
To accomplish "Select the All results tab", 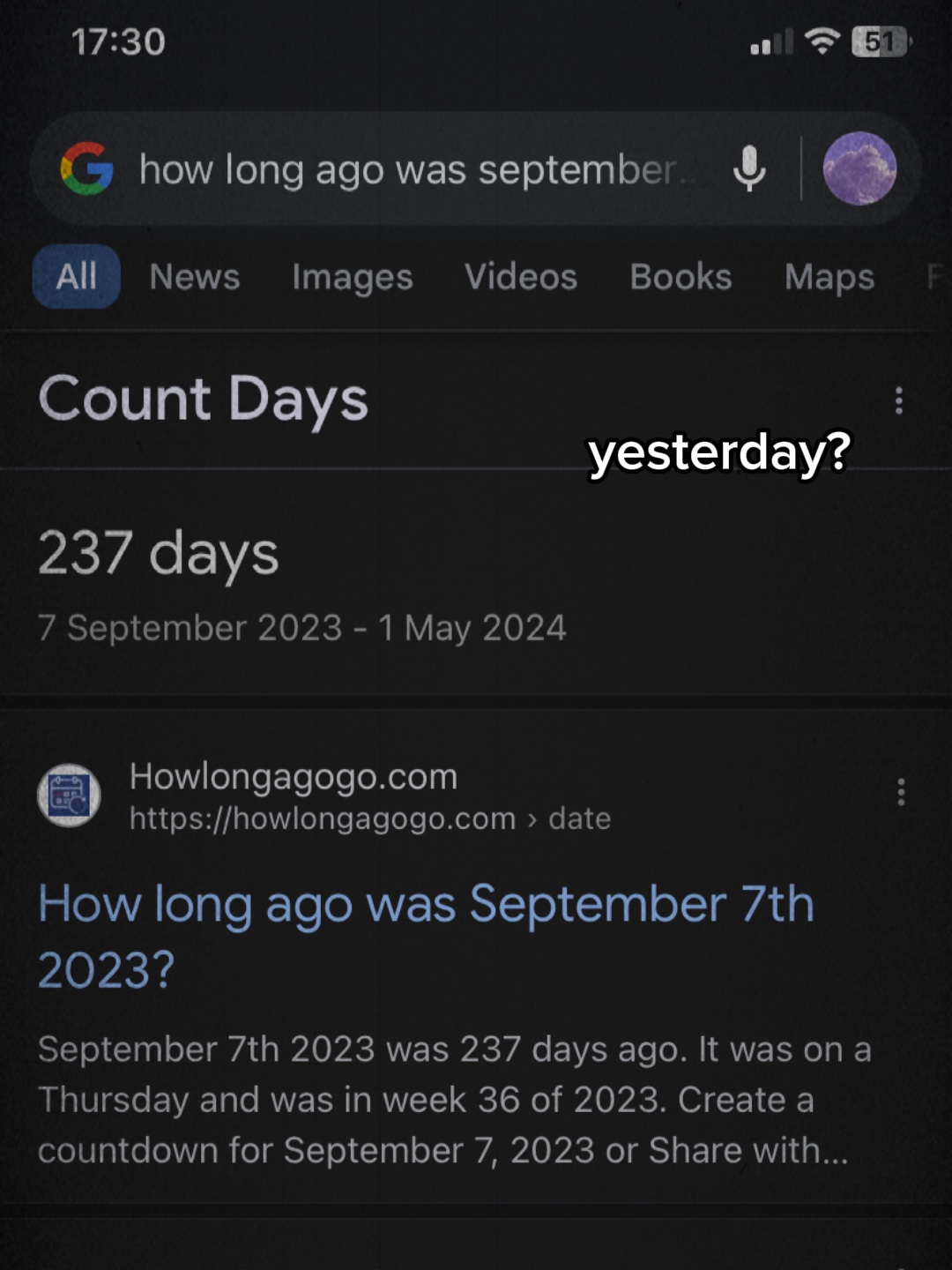I will click(x=77, y=277).
